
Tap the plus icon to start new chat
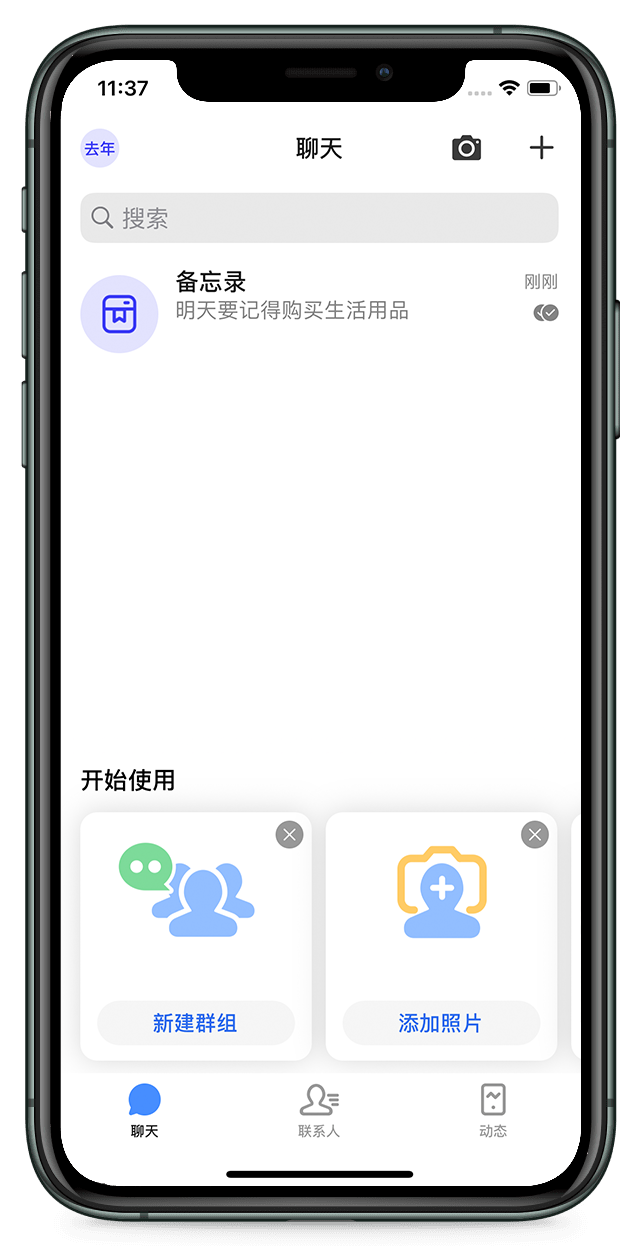click(x=541, y=148)
